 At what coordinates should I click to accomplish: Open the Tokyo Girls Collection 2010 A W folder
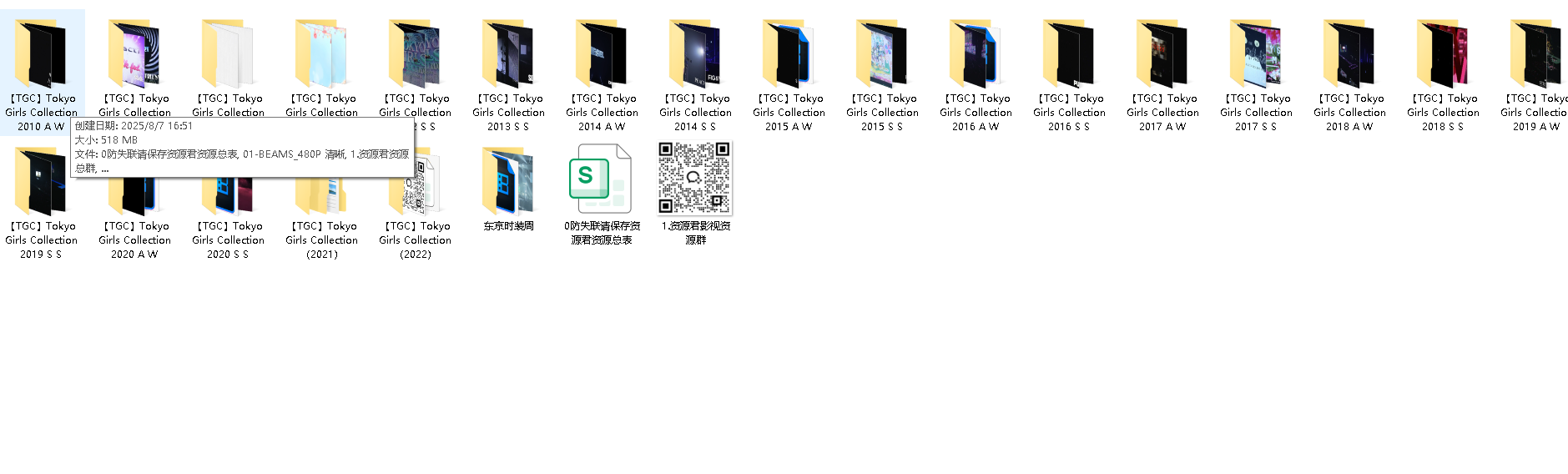[x=41, y=55]
